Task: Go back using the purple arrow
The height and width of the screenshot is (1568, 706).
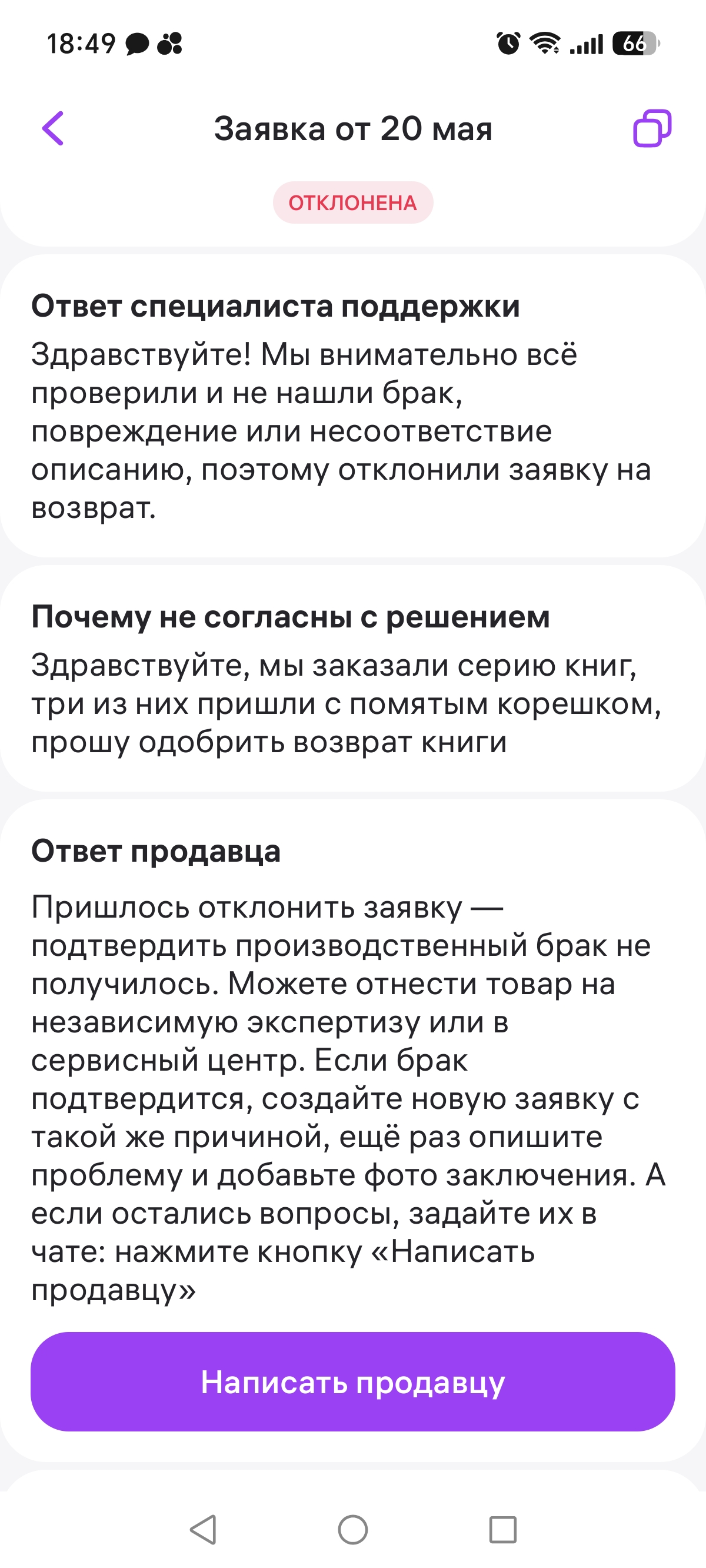Action: coord(53,128)
